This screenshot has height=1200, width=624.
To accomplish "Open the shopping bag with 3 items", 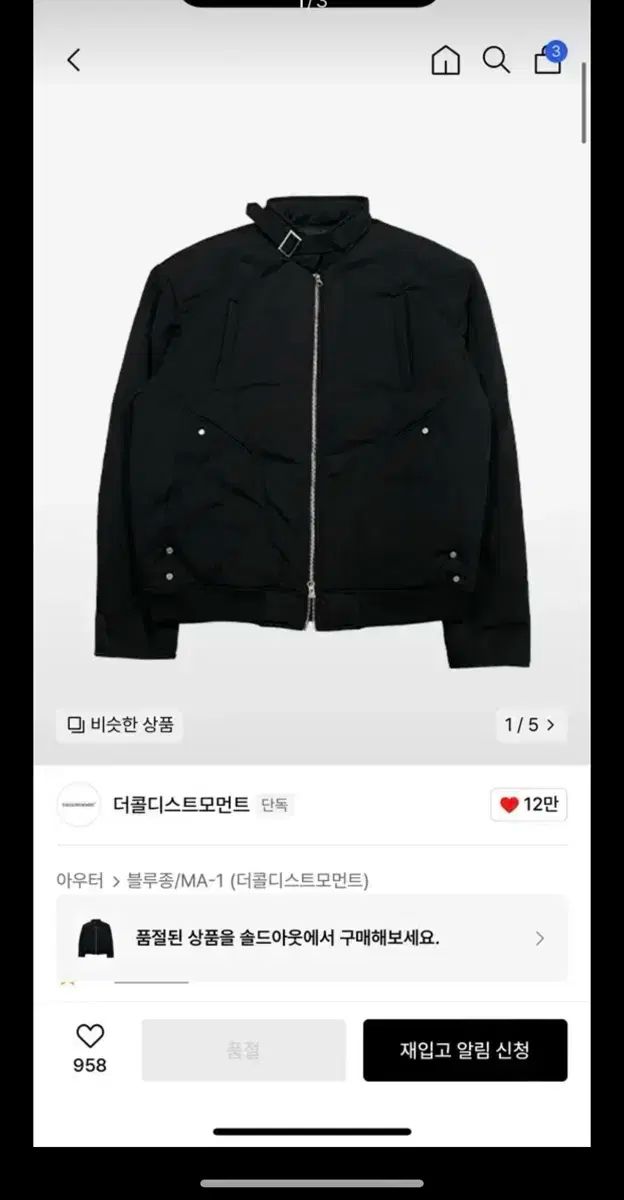I will coord(548,60).
